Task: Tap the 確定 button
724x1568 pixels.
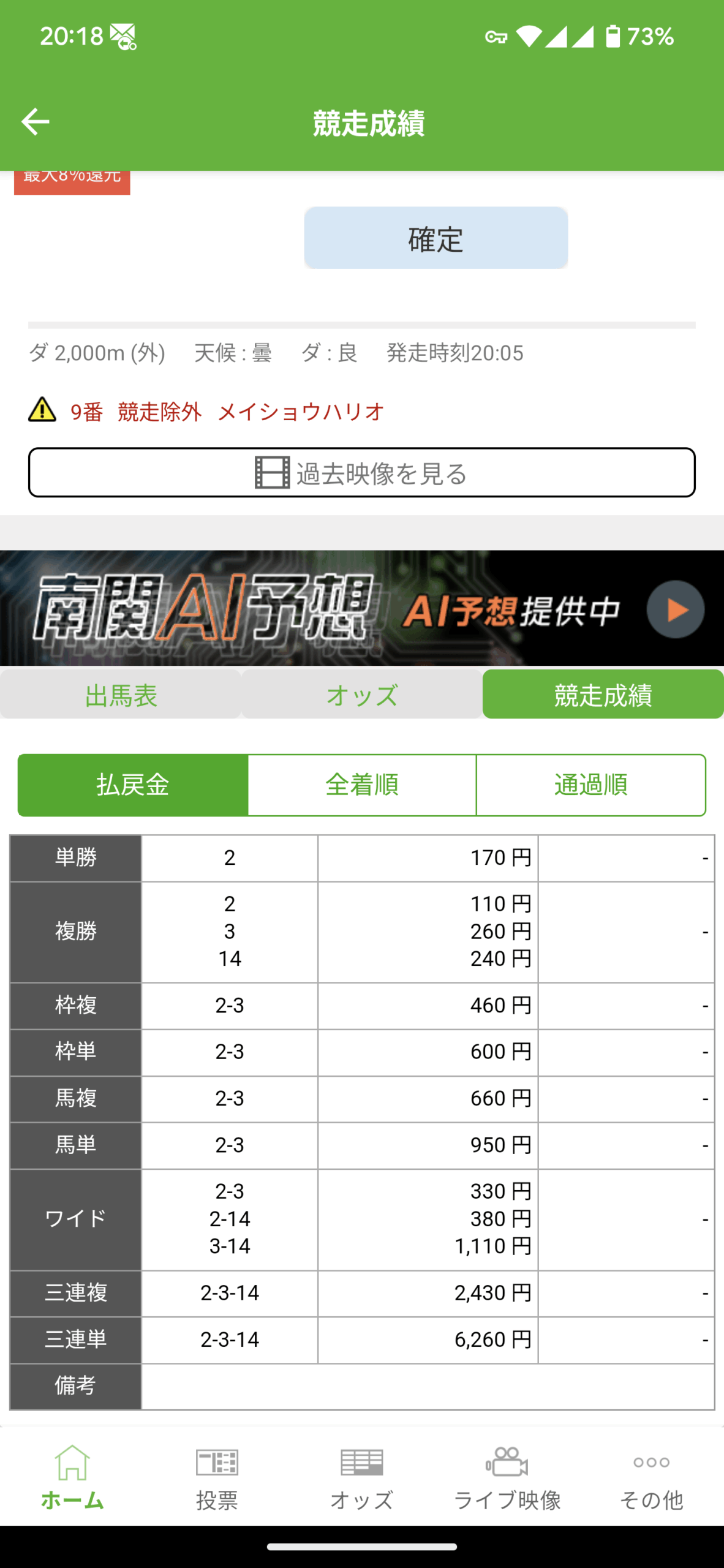Action: coord(436,238)
